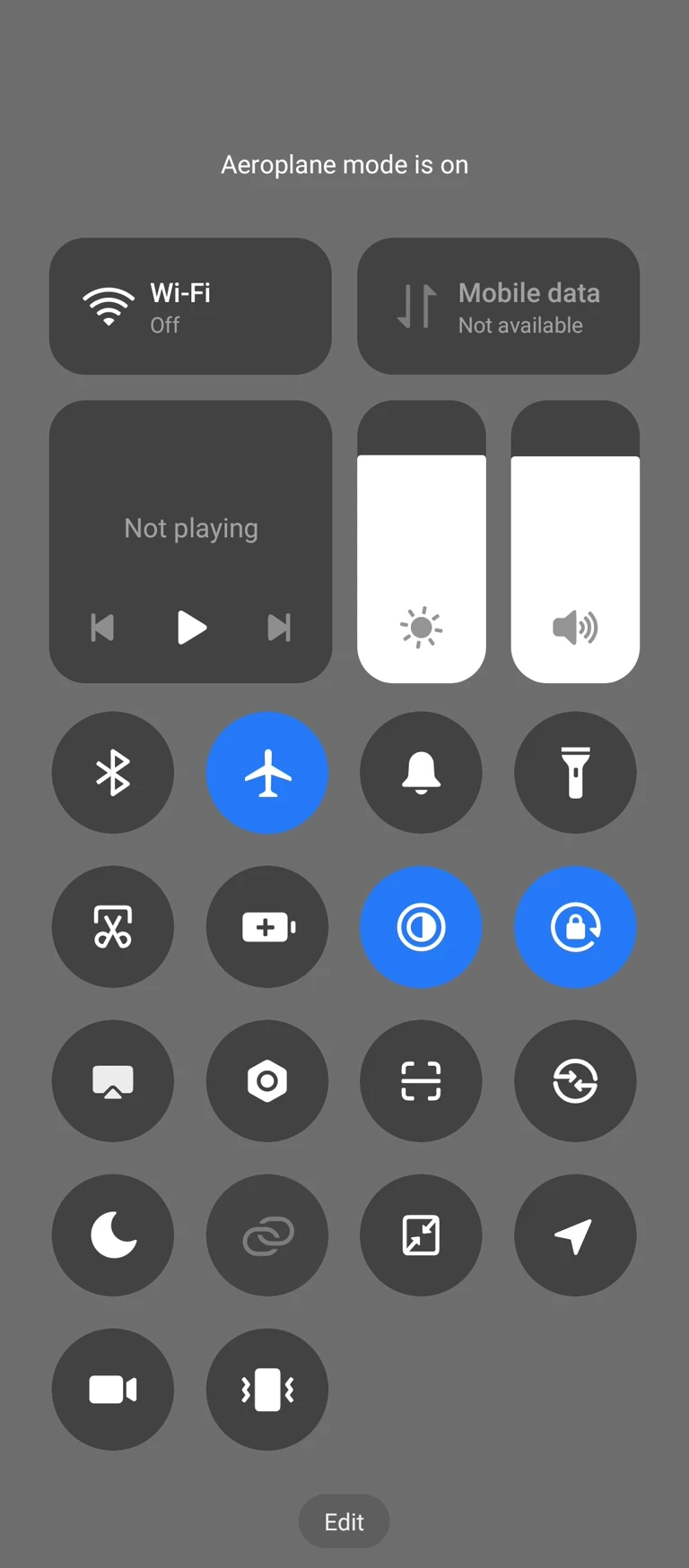Enable battery saver mode
The image size is (689, 1568).
coord(267,927)
